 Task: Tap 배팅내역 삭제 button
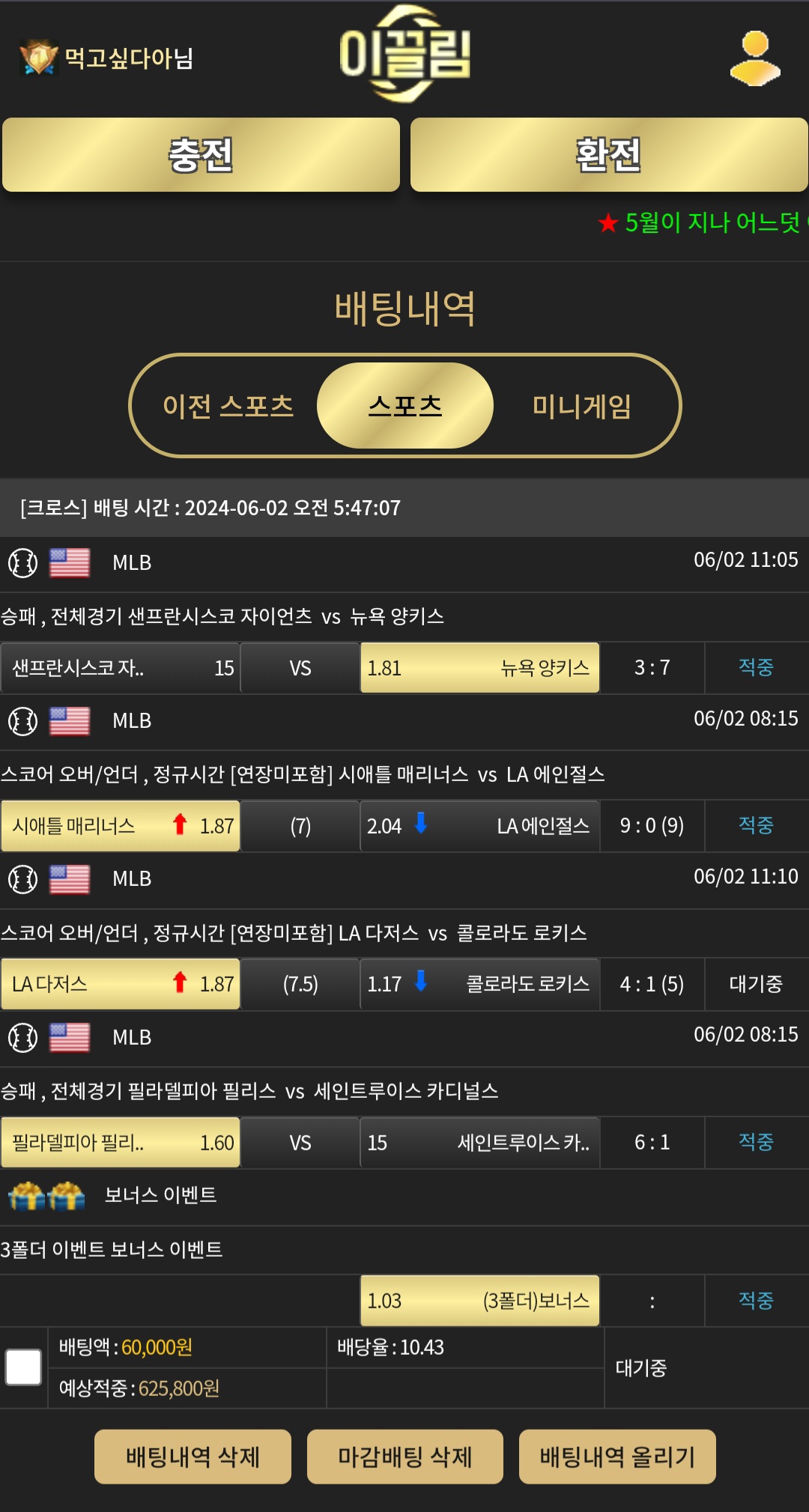tap(193, 1457)
